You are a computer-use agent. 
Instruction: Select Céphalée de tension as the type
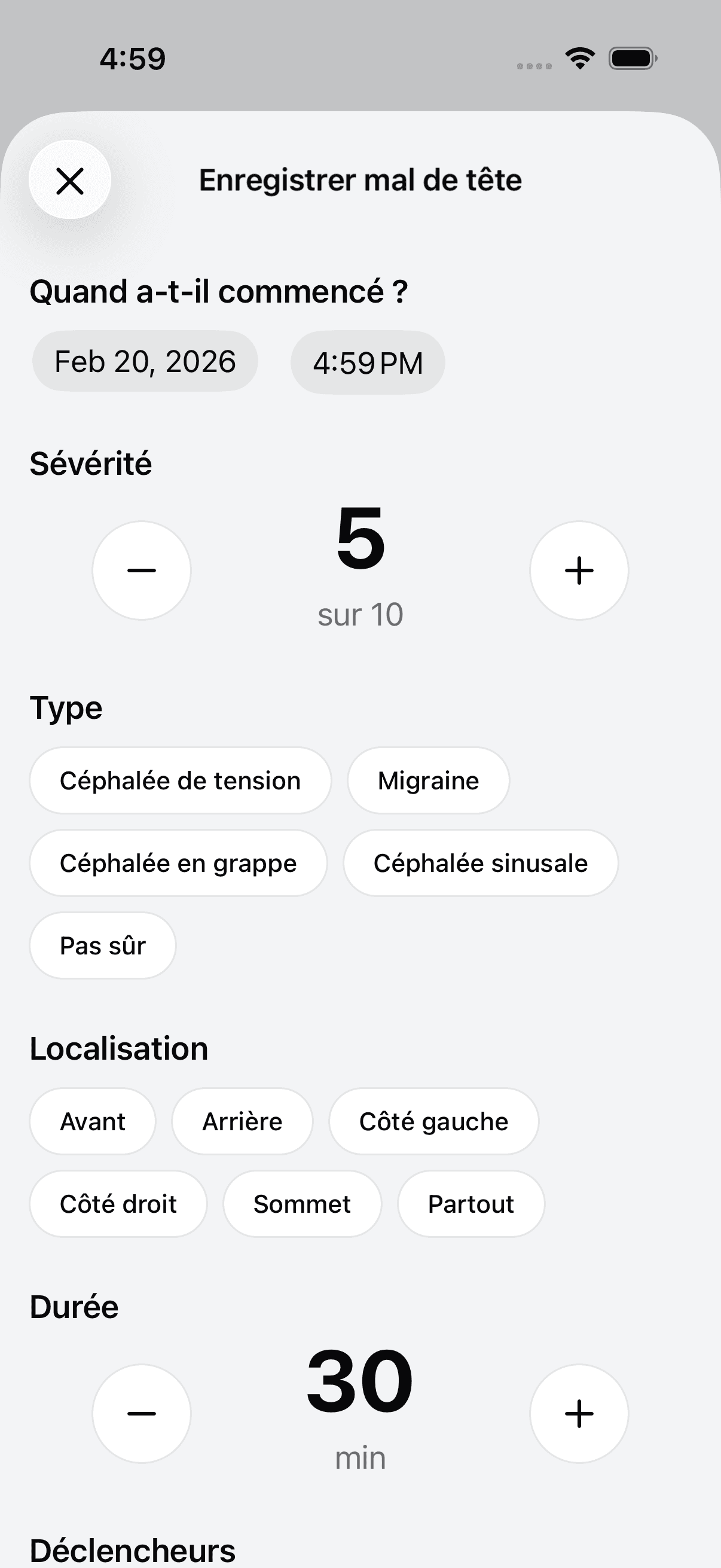pos(179,780)
